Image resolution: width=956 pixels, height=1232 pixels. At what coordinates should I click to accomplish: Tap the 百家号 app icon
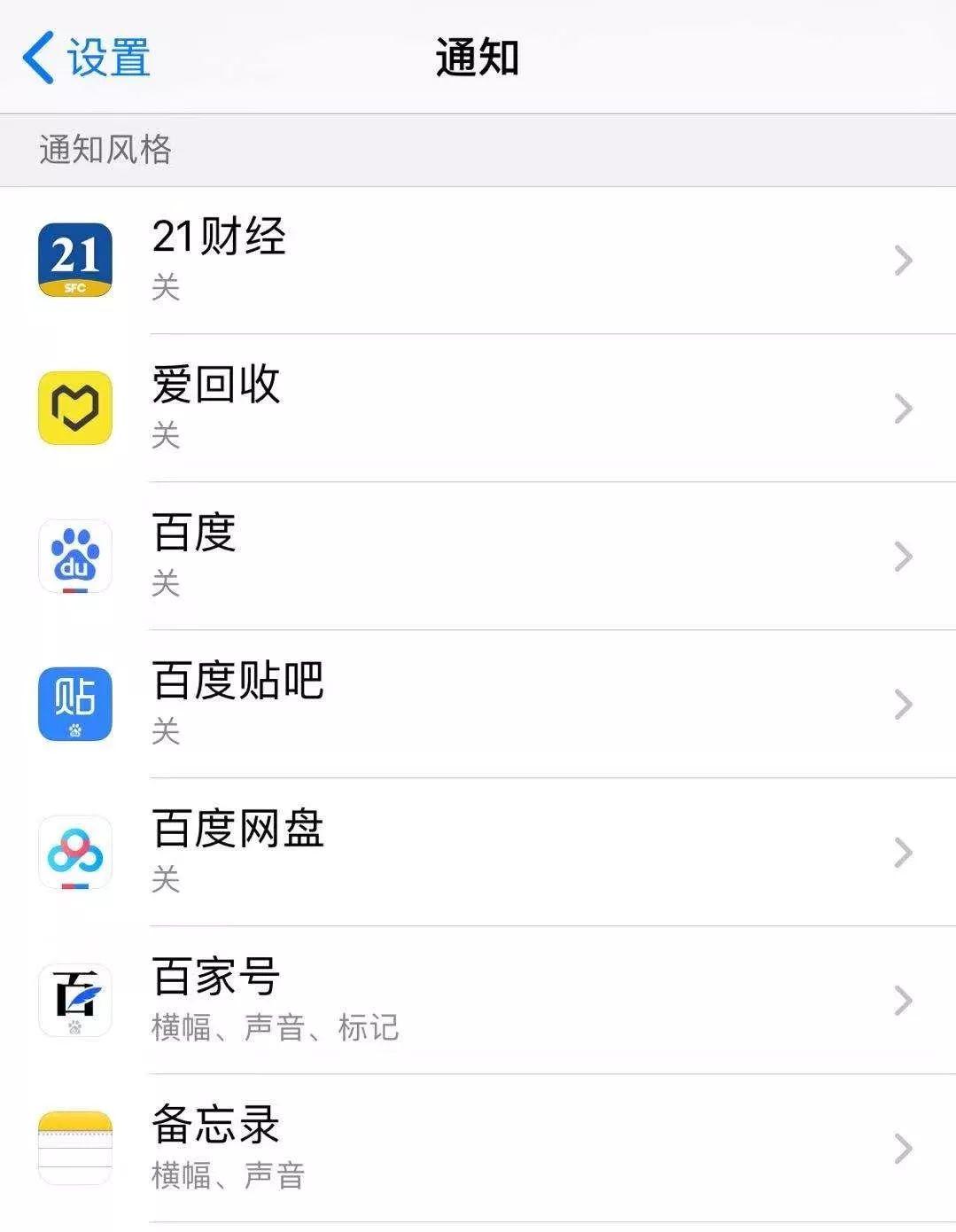76,1000
